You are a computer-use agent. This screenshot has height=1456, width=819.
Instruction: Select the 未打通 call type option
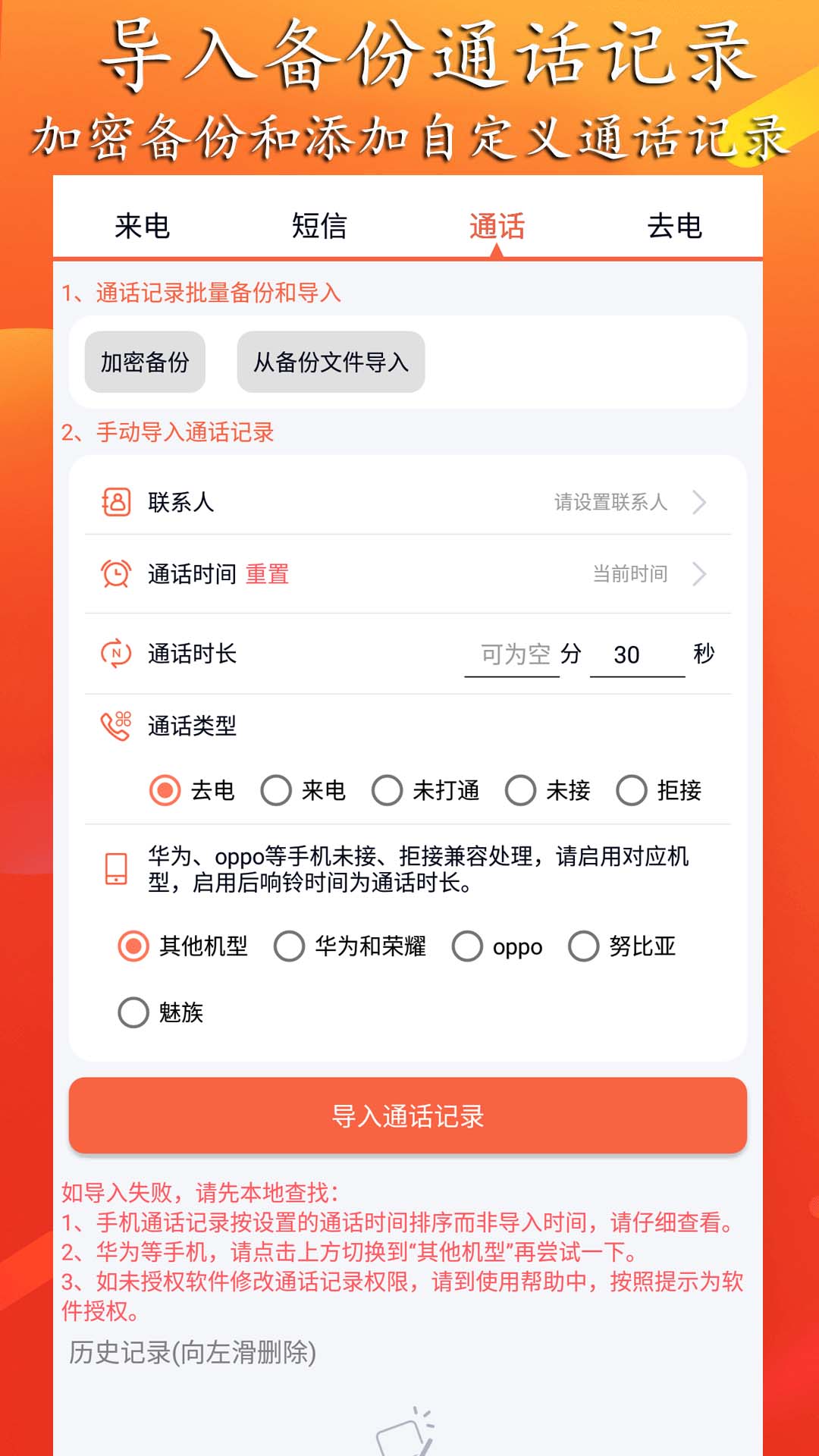pyautogui.click(x=388, y=789)
